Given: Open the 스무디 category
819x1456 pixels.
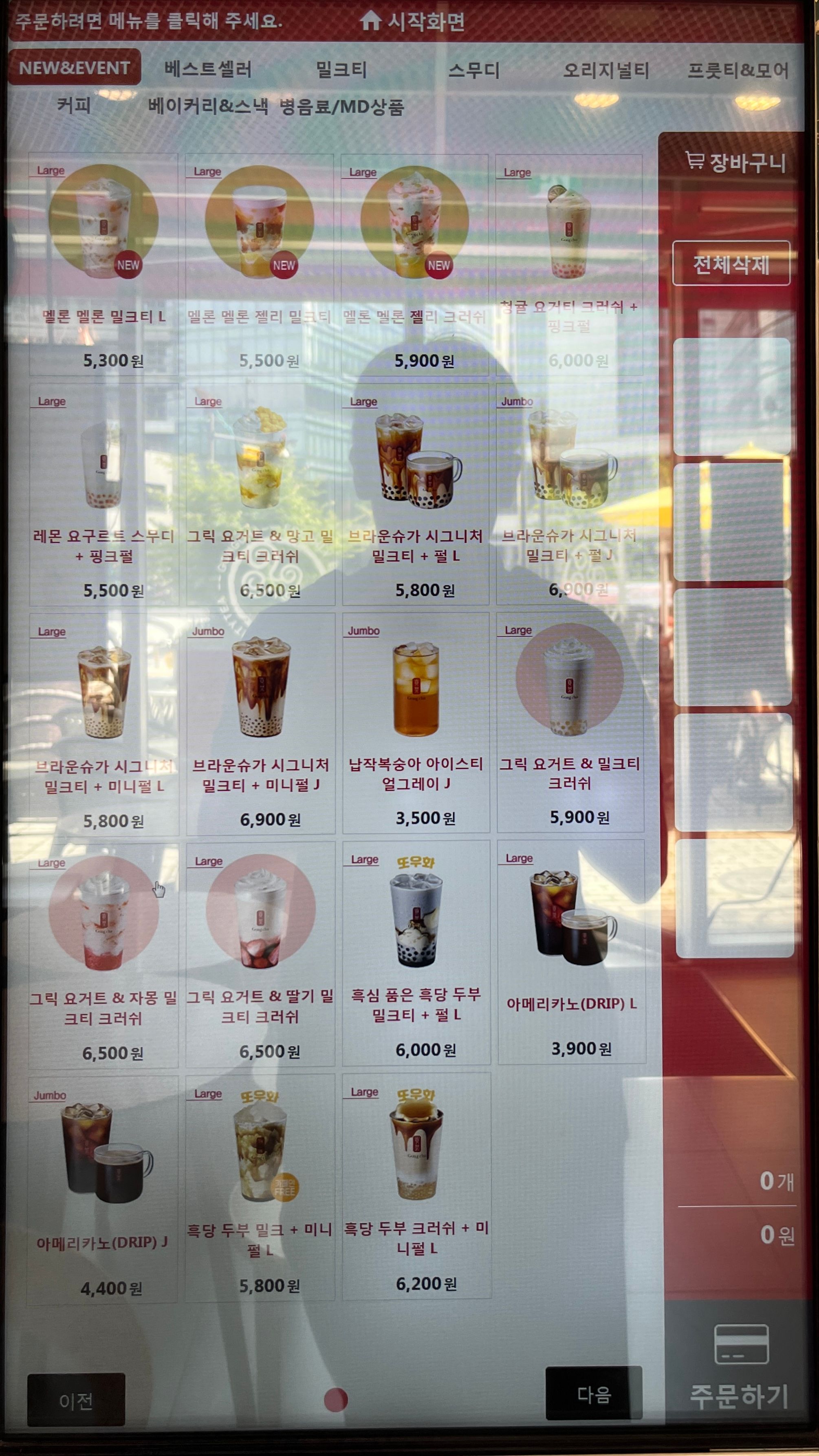Looking at the screenshot, I should point(473,70).
